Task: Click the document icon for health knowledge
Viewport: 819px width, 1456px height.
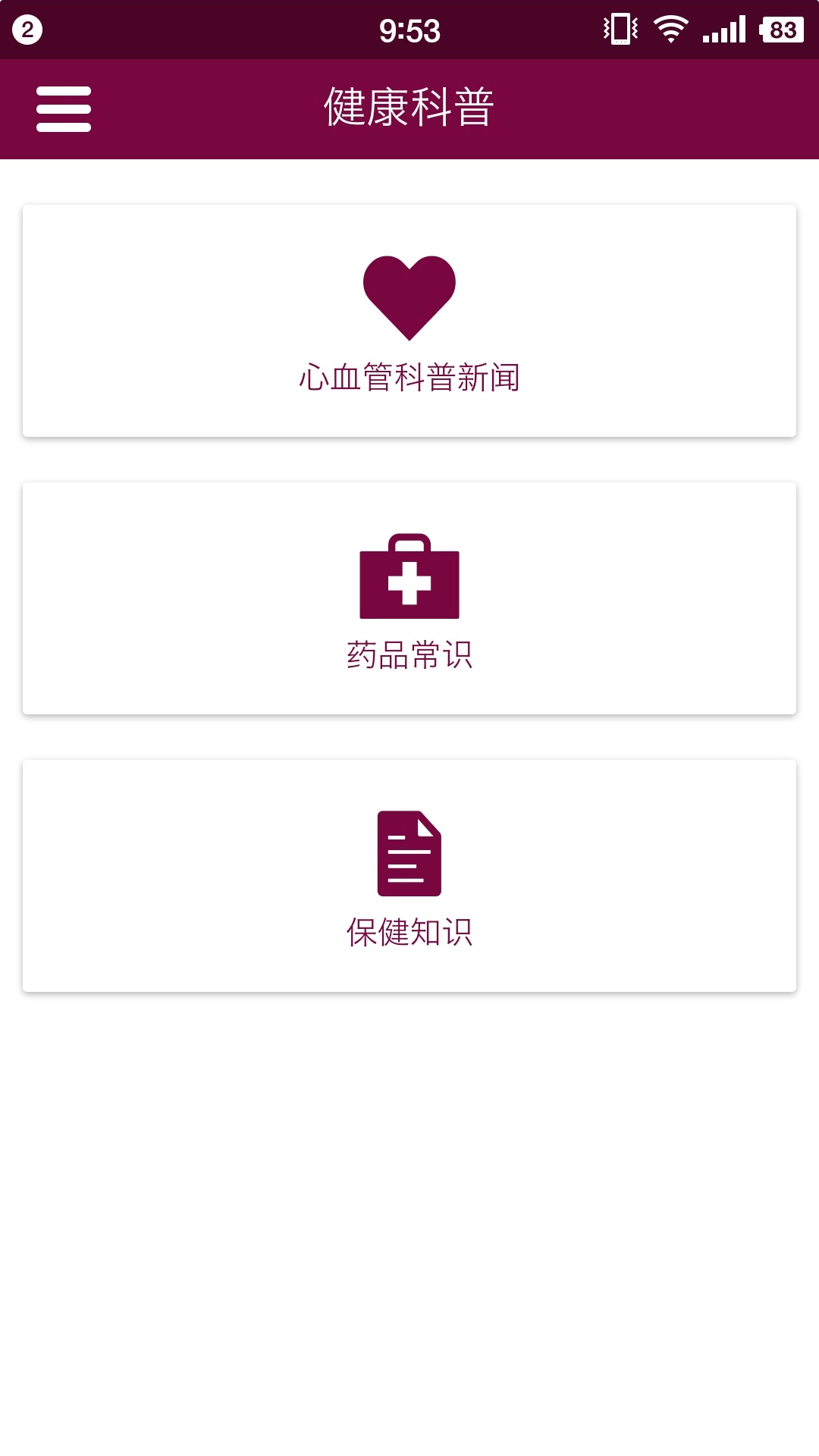Action: coord(409,853)
